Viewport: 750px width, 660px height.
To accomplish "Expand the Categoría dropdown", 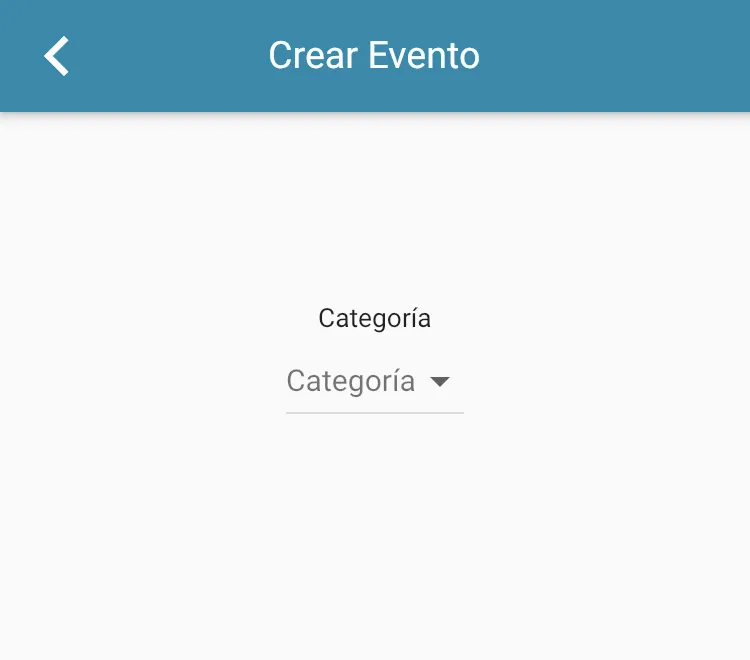I will click(374, 382).
